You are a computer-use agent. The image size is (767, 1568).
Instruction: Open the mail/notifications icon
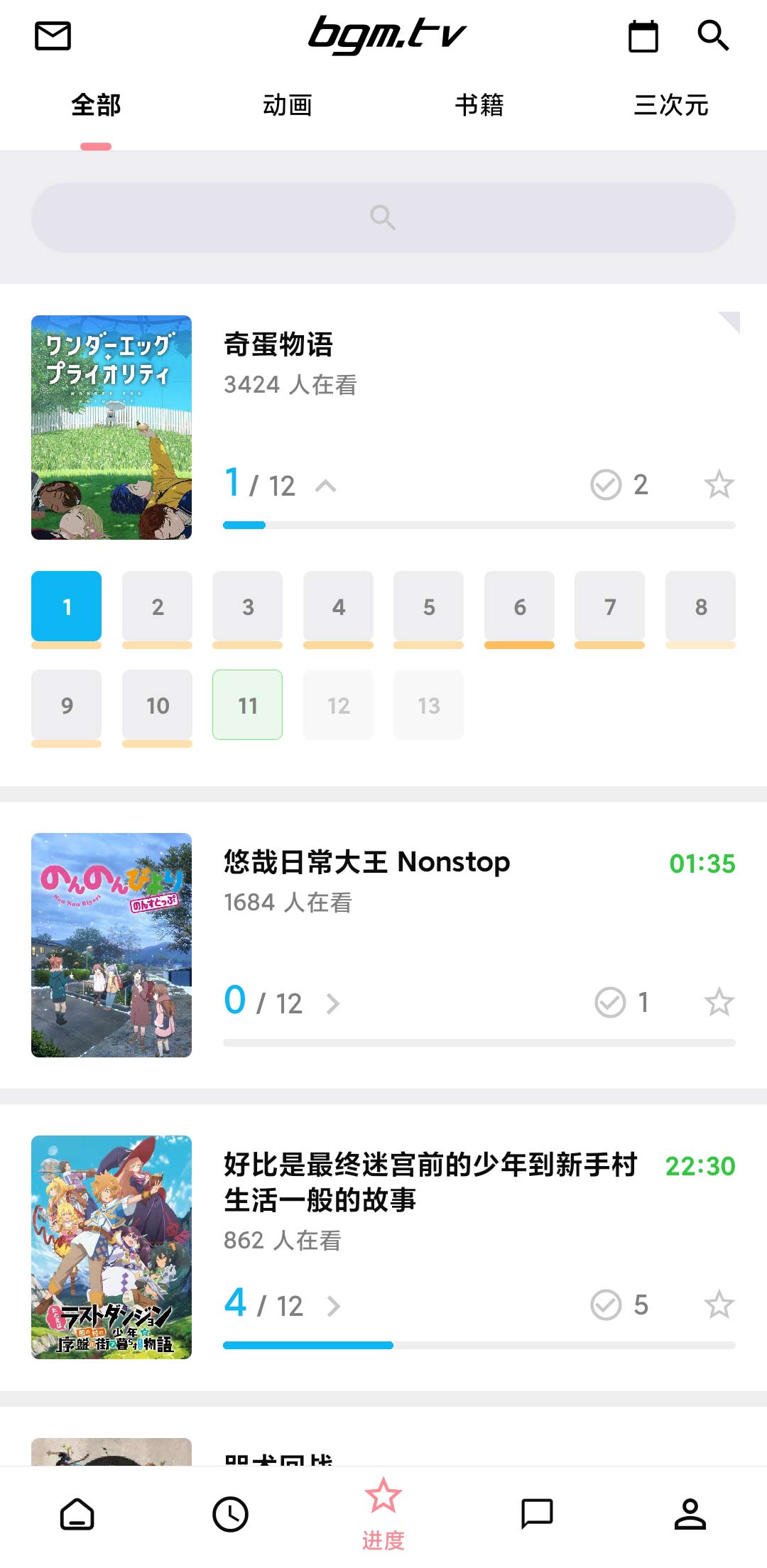51,34
